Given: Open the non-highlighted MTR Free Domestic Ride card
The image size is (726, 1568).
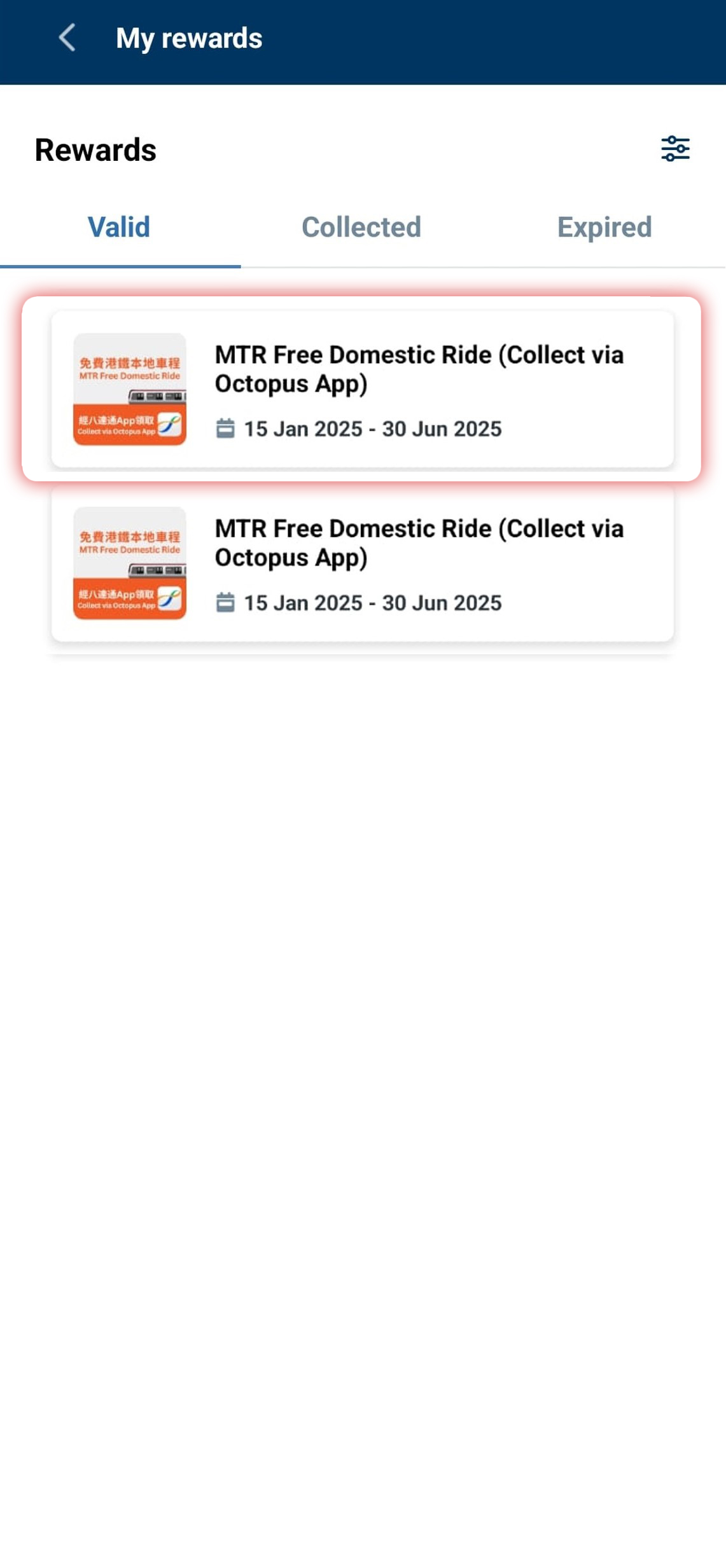Looking at the screenshot, I should [362, 563].
